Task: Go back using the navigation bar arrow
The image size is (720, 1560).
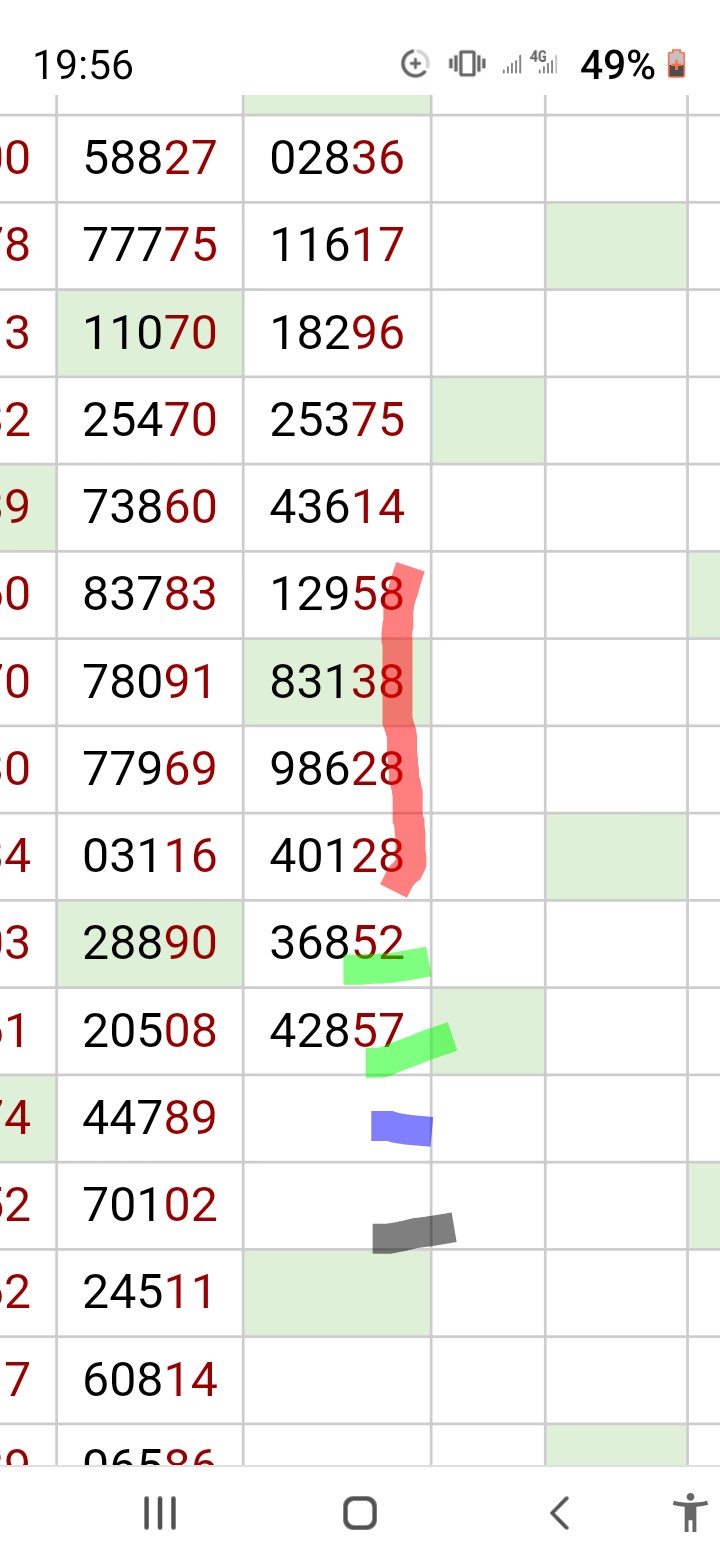Action: coord(560,1513)
